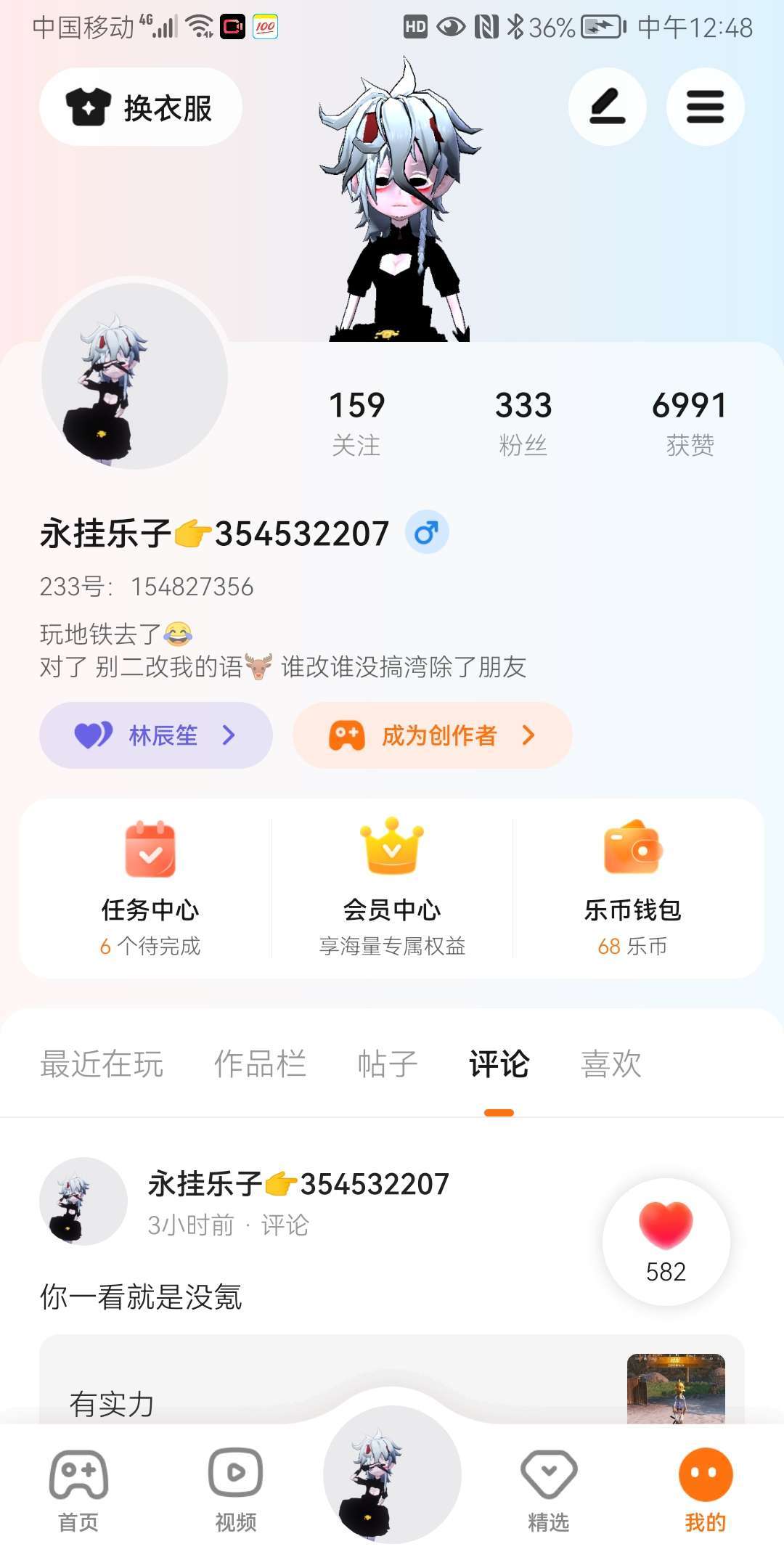Open the edit profile pencil icon
Screen dimensions: 784x1568
coord(607,107)
